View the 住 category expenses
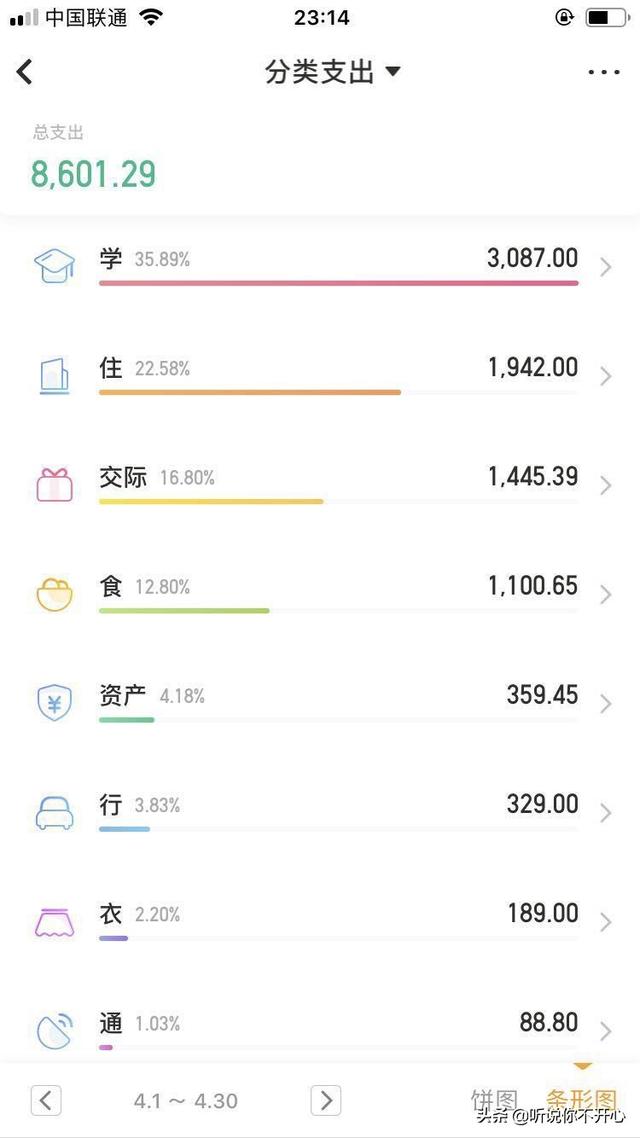The height and width of the screenshot is (1138, 640). tap(320, 376)
